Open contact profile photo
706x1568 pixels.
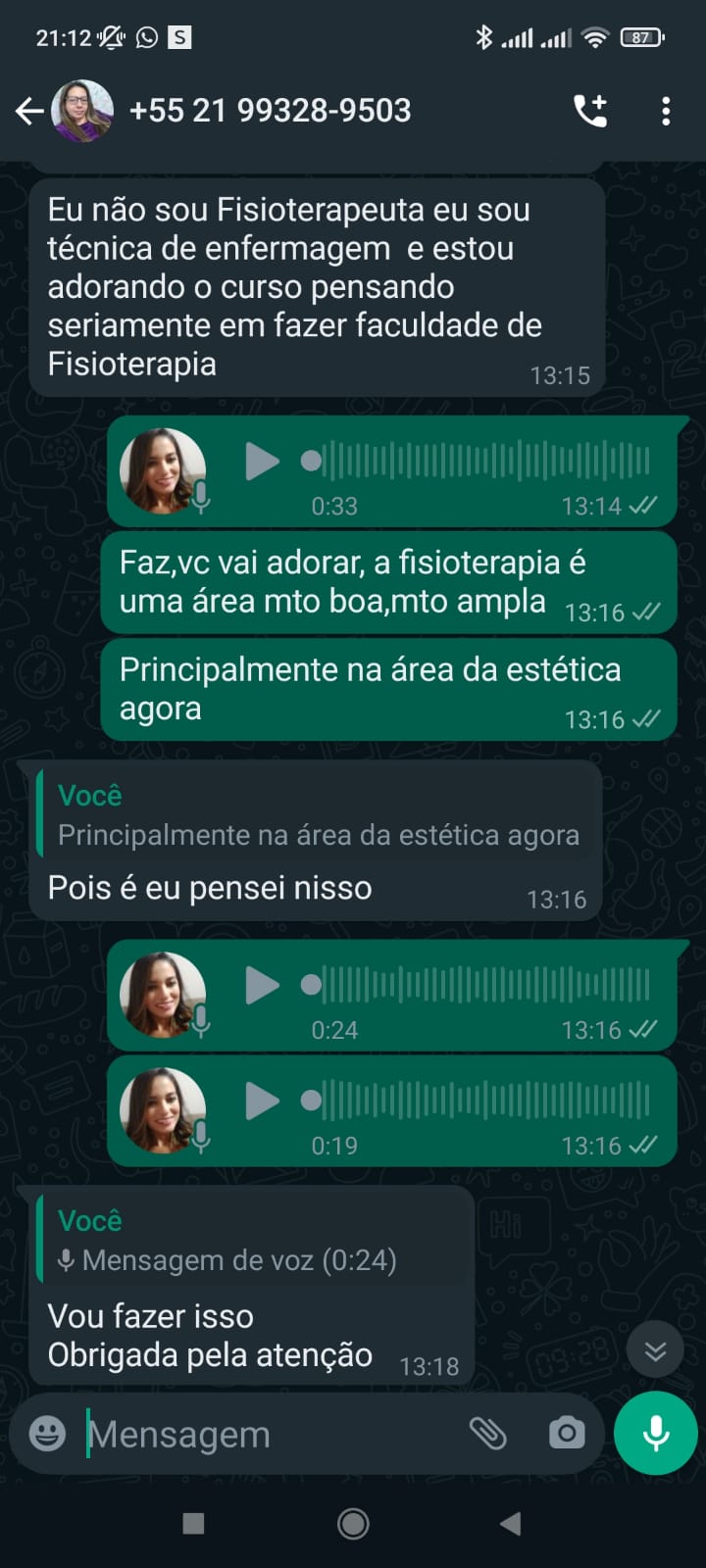[x=82, y=111]
